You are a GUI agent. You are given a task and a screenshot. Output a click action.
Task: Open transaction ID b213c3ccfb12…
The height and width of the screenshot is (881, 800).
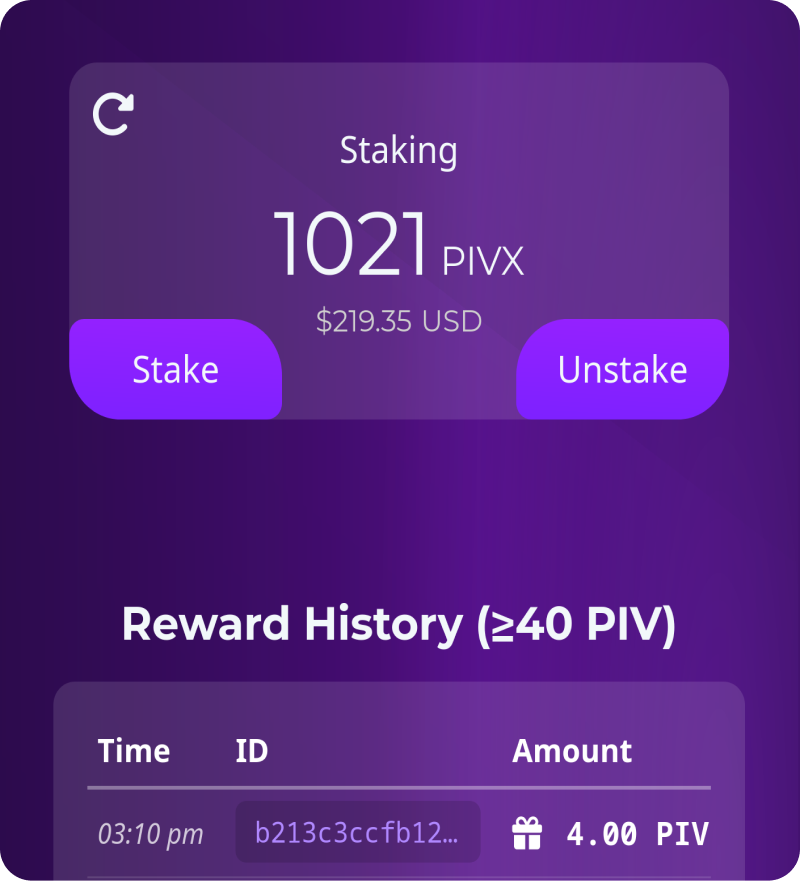coord(358,832)
